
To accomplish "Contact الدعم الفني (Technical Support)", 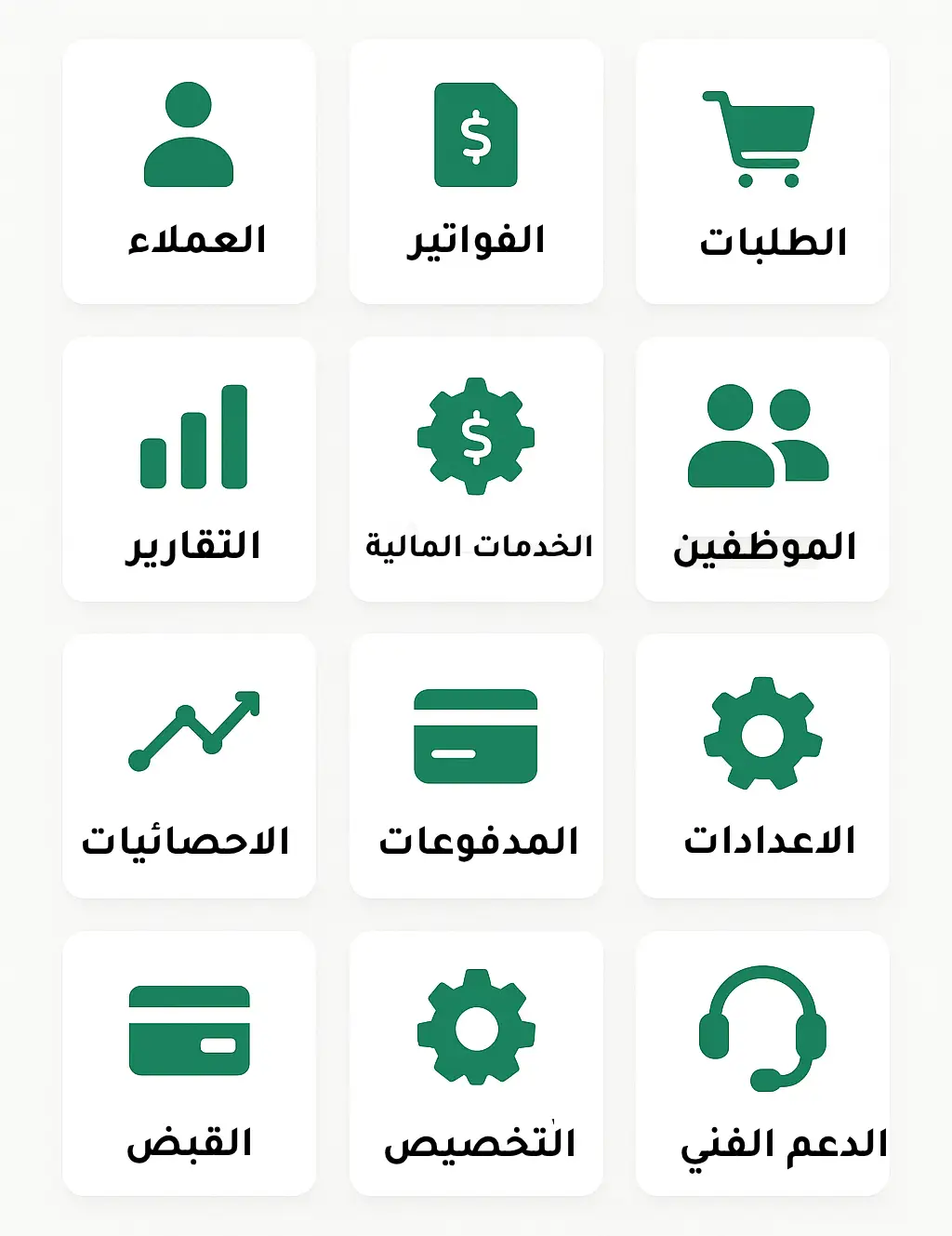I will click(762, 1063).
